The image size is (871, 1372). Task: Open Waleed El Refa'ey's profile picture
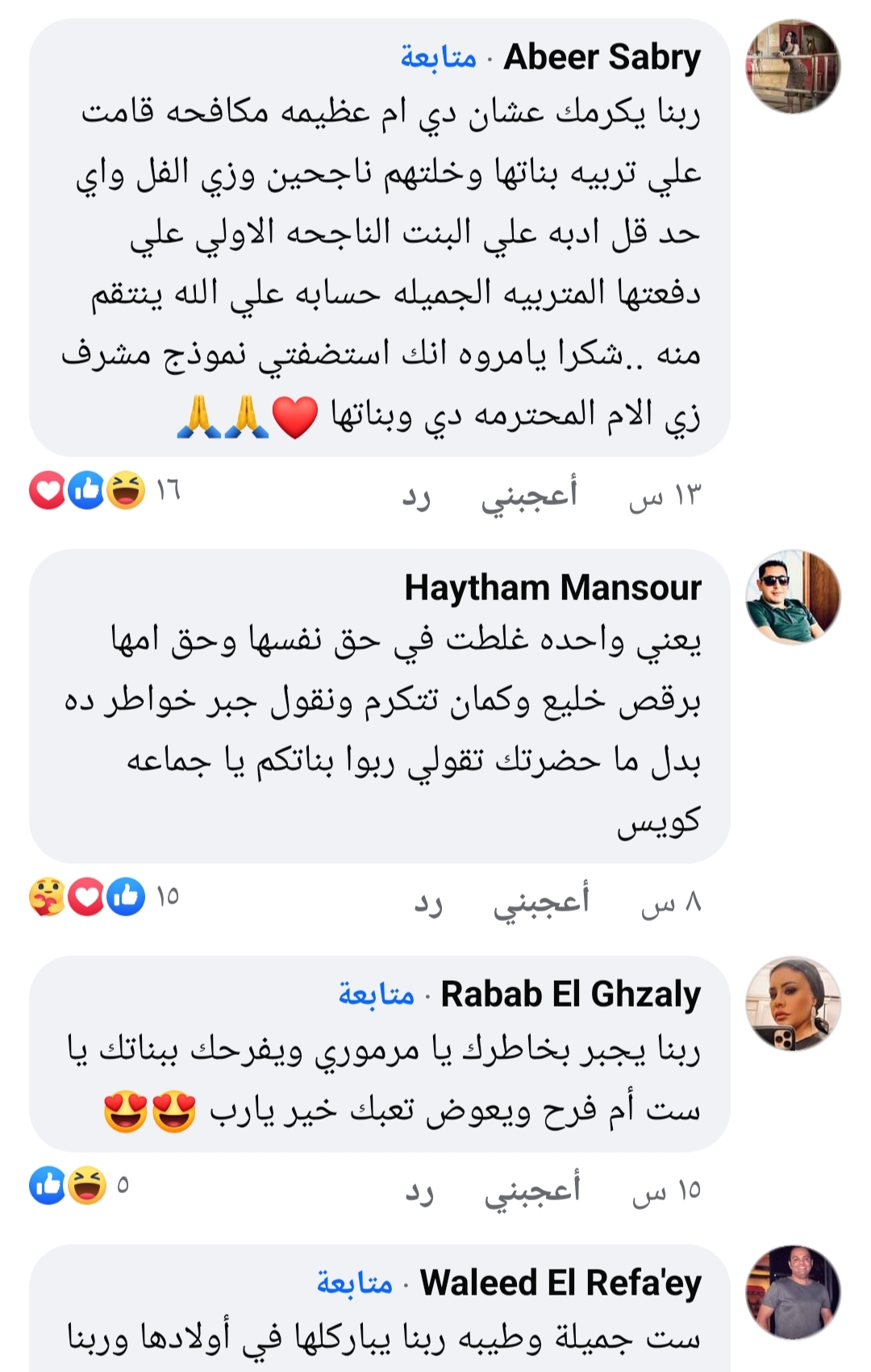pyautogui.click(x=793, y=1292)
